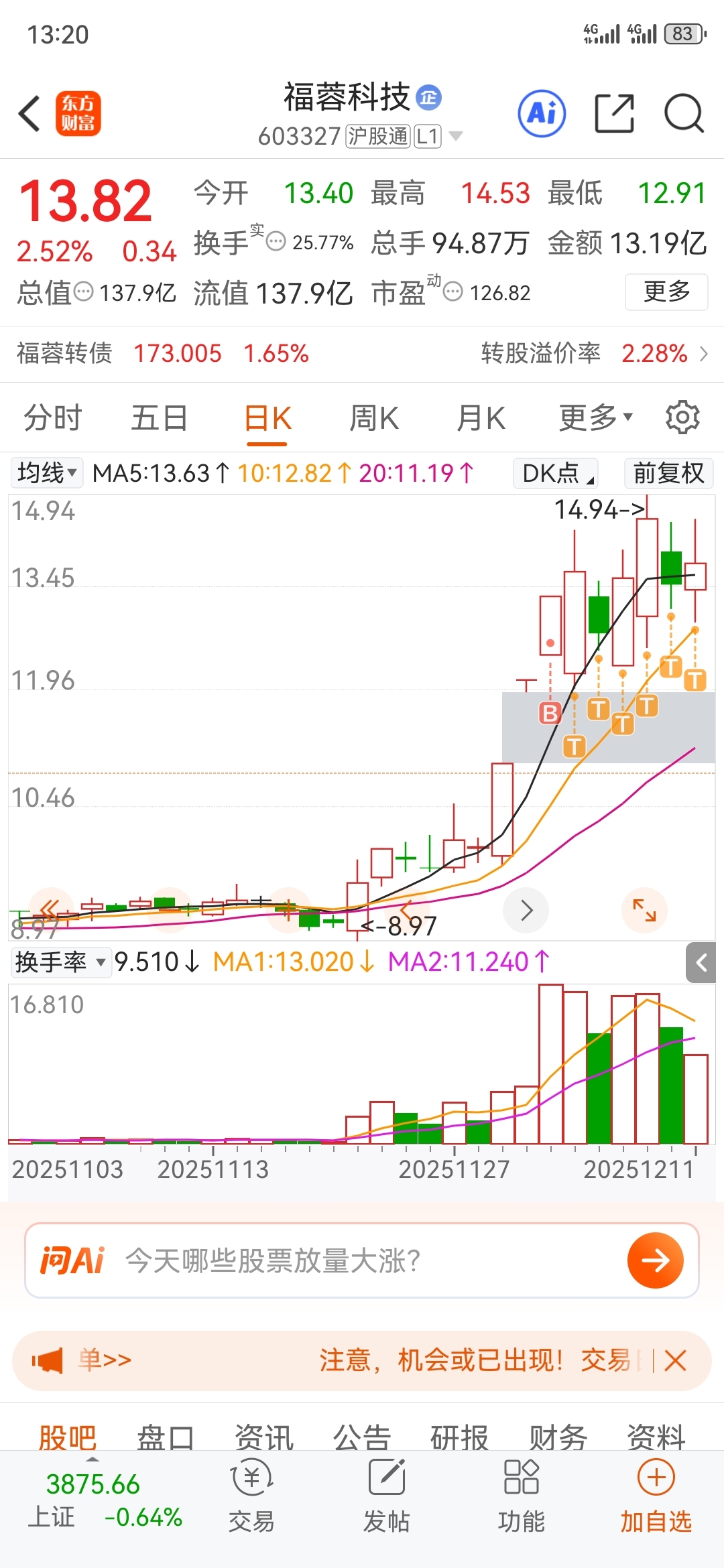Image resolution: width=724 pixels, height=1568 pixels.
Task: Open the 换手率 indicator dropdown
Action: (60, 962)
